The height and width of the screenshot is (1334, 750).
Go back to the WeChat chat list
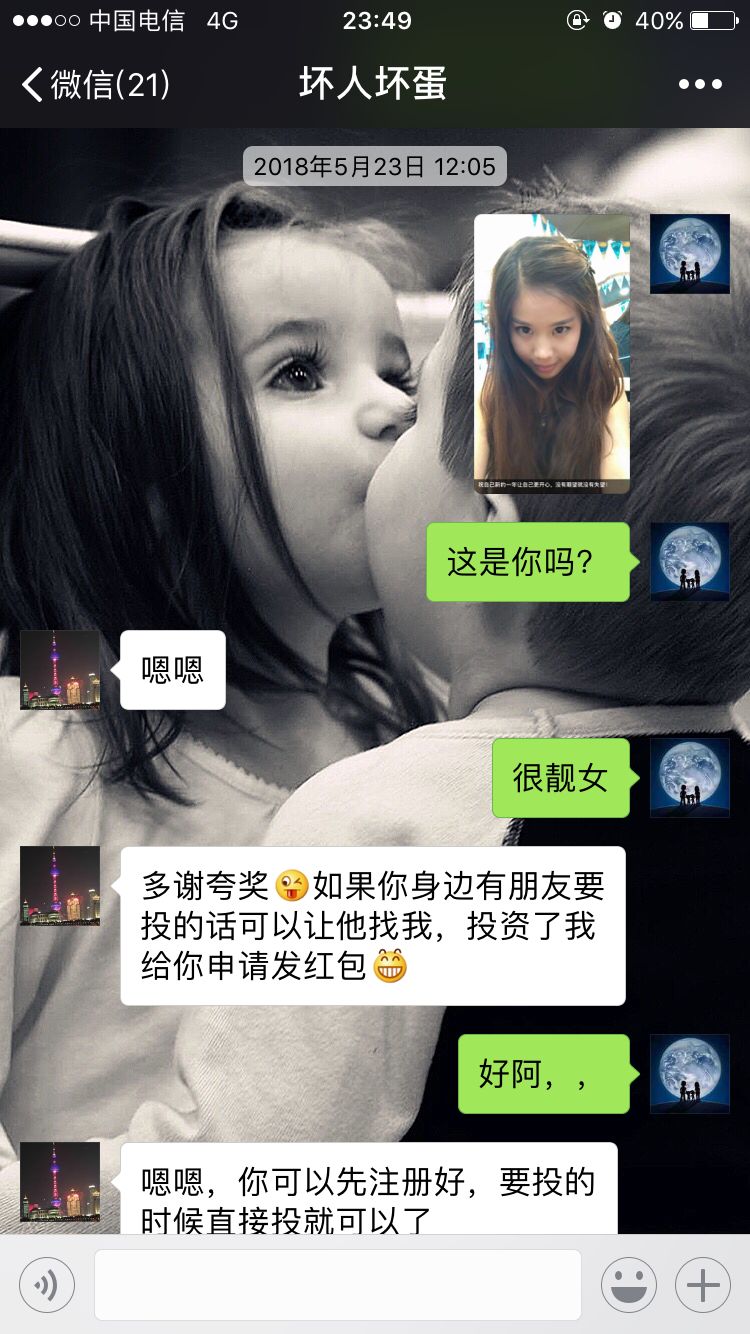(95, 84)
